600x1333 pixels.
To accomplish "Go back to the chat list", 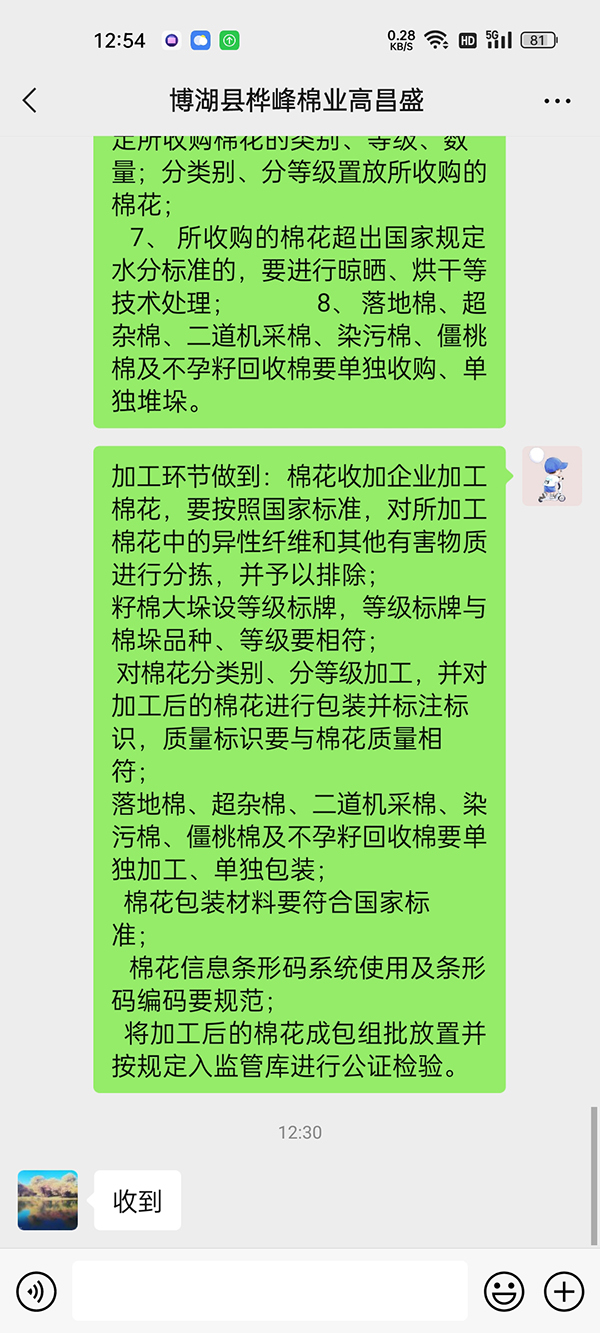I will [x=29, y=100].
